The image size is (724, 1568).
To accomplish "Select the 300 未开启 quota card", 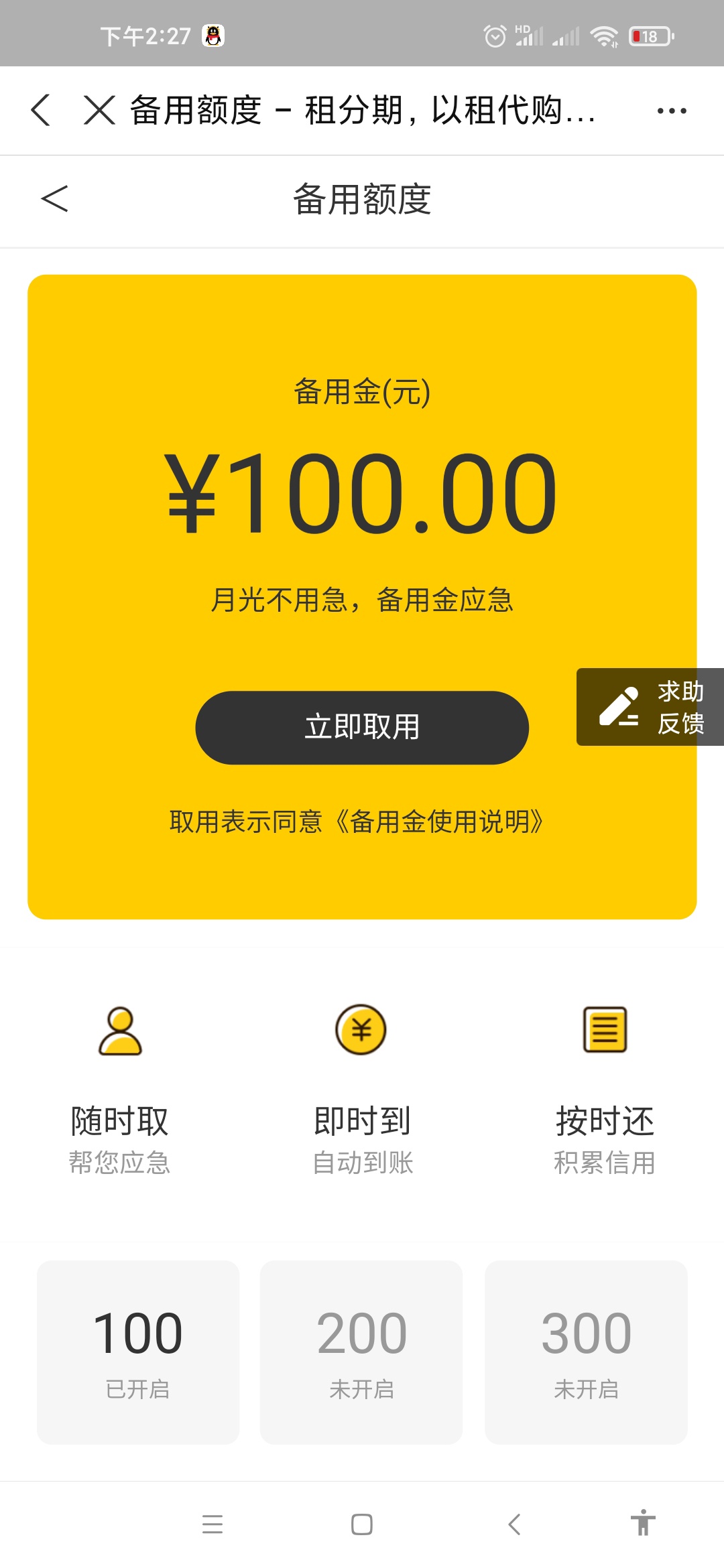I will coord(586,1352).
